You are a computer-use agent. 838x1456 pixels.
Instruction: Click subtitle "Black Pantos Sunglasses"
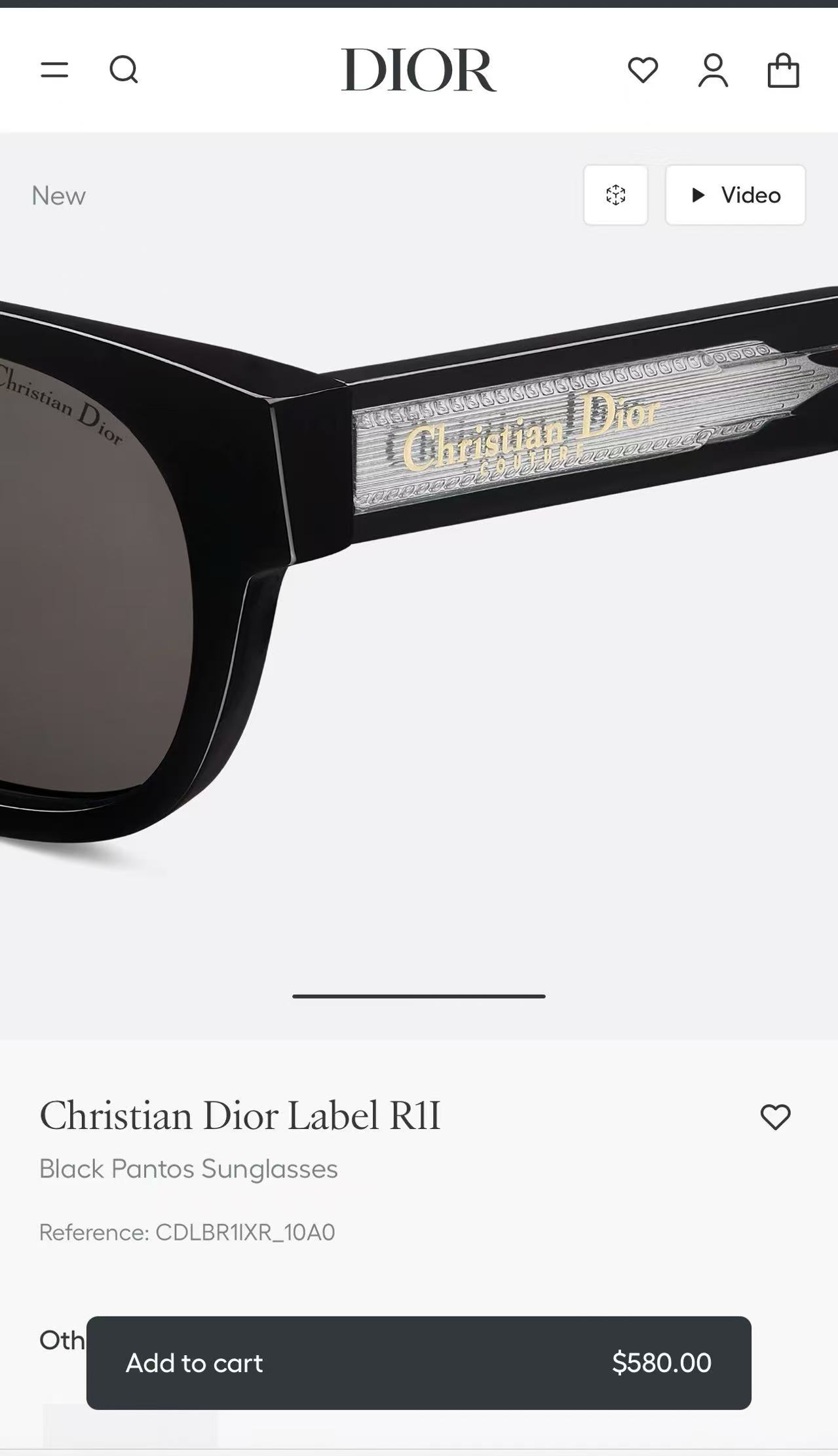point(189,1168)
